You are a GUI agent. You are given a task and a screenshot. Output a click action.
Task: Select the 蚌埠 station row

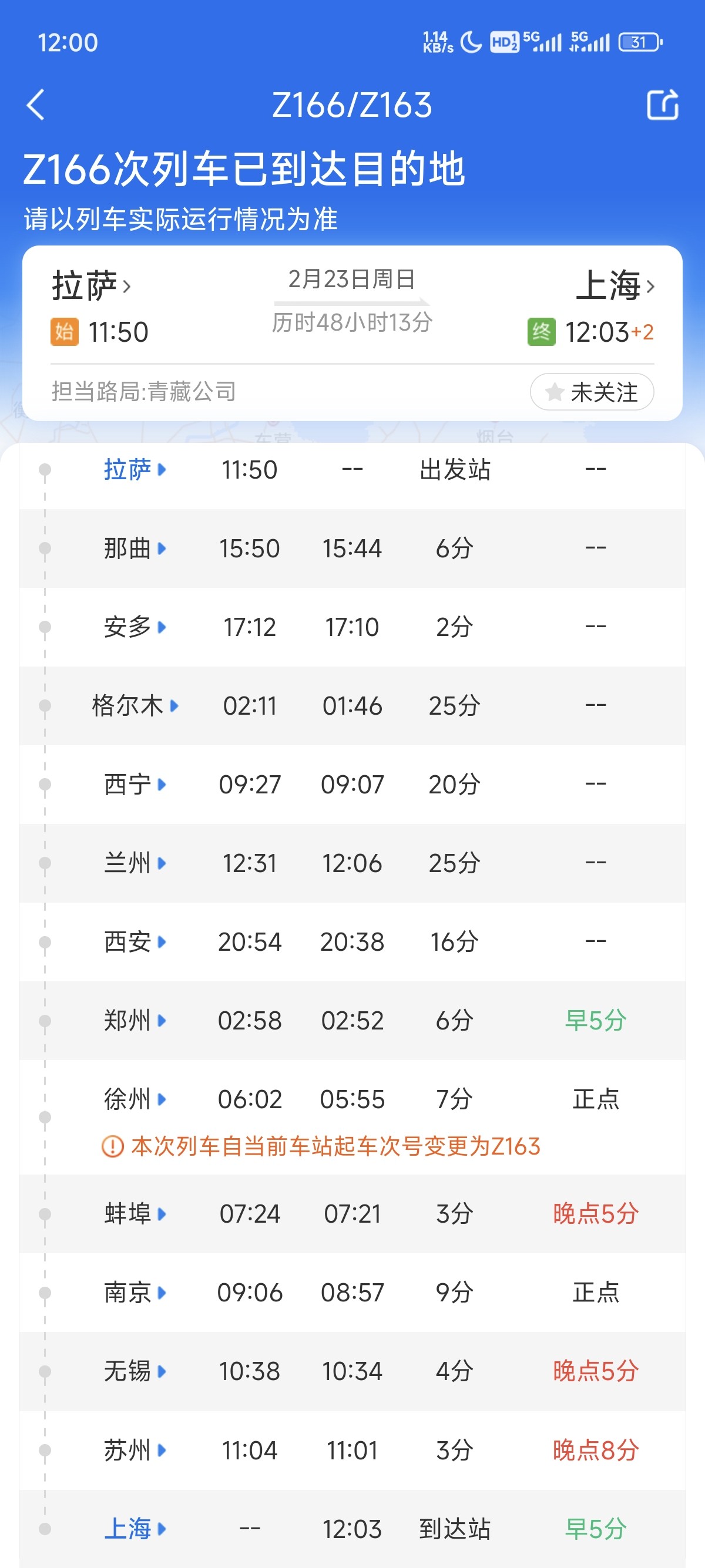pos(135,1214)
